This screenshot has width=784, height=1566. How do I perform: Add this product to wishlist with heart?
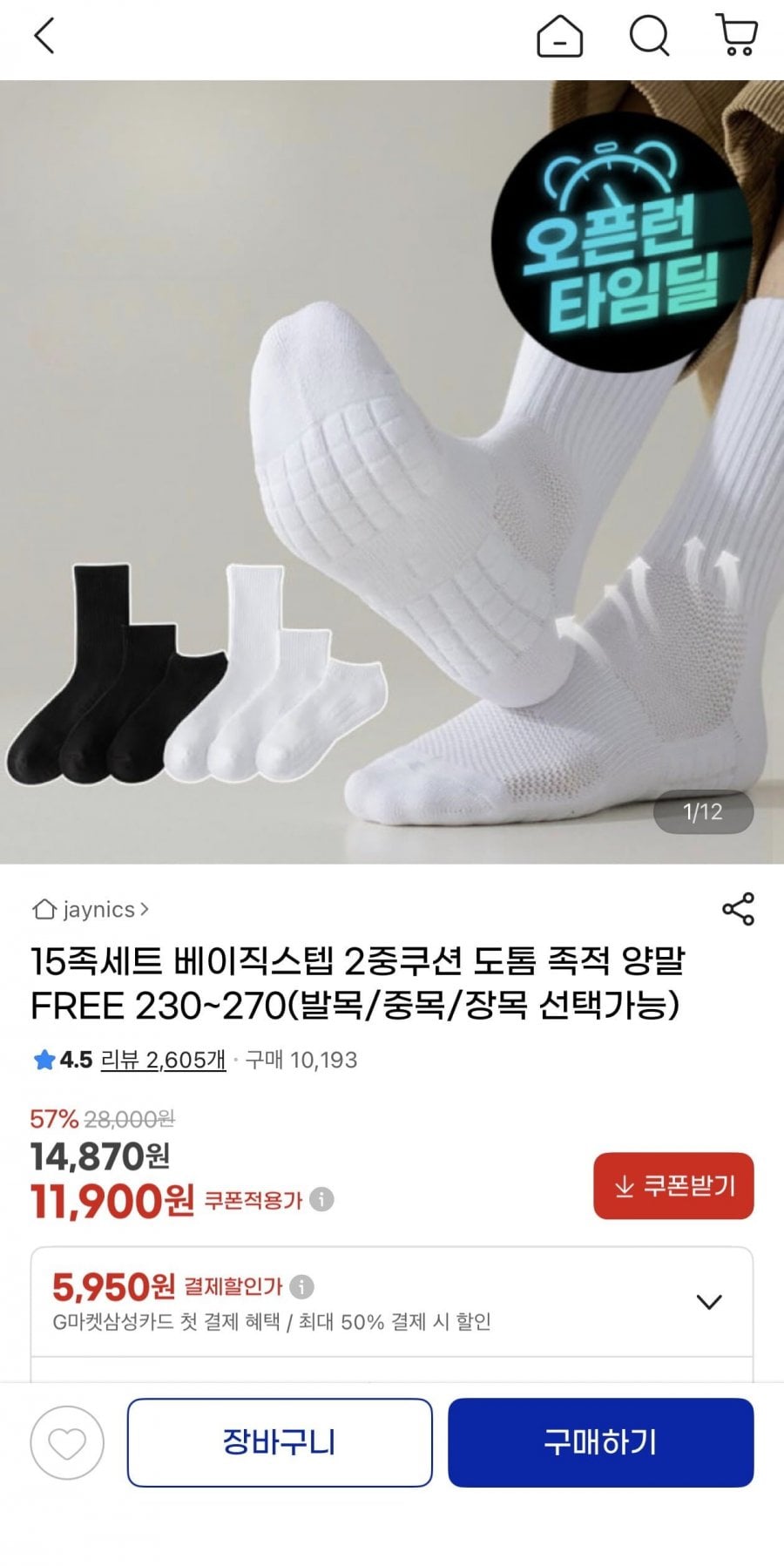coord(67,1443)
